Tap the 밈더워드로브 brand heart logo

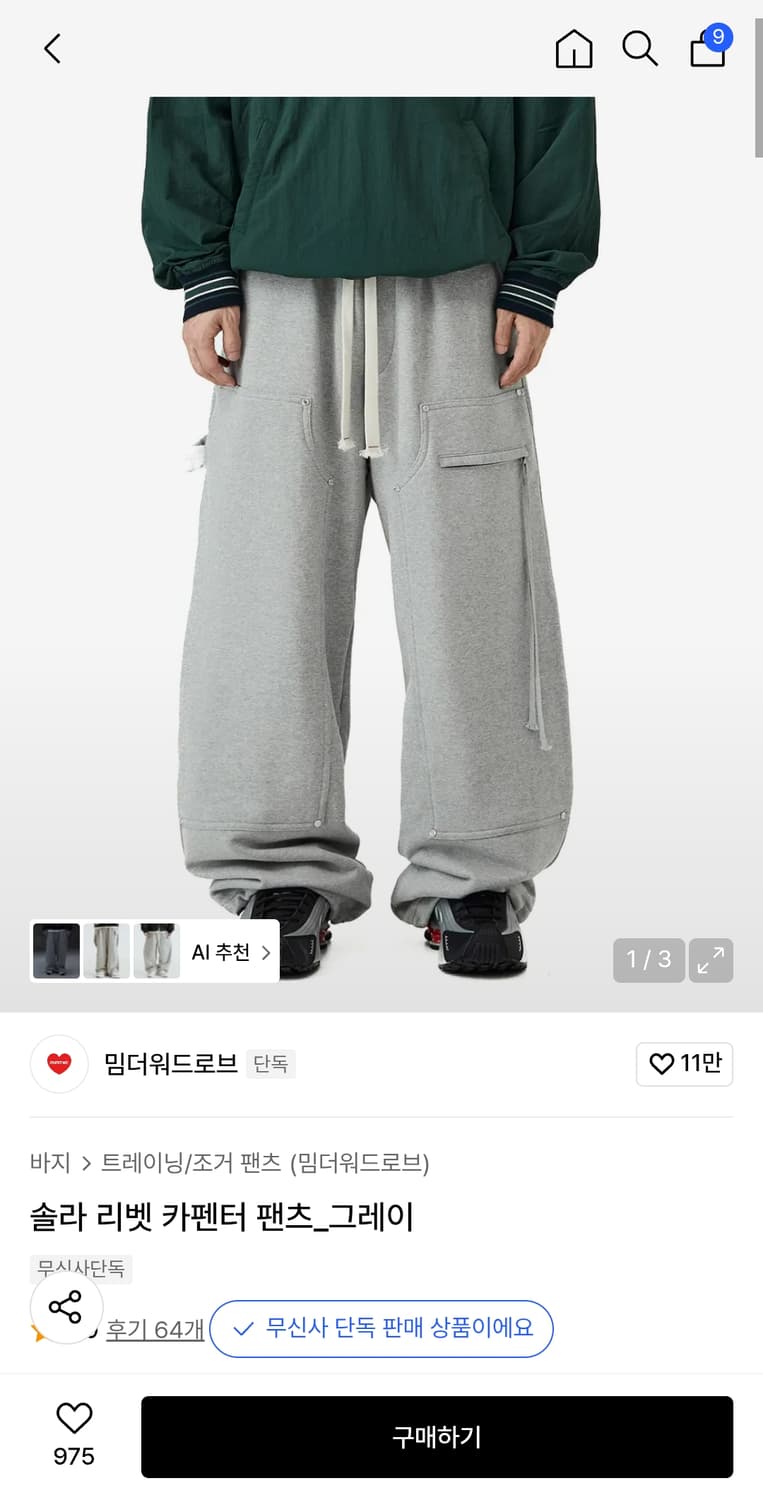tap(59, 1064)
